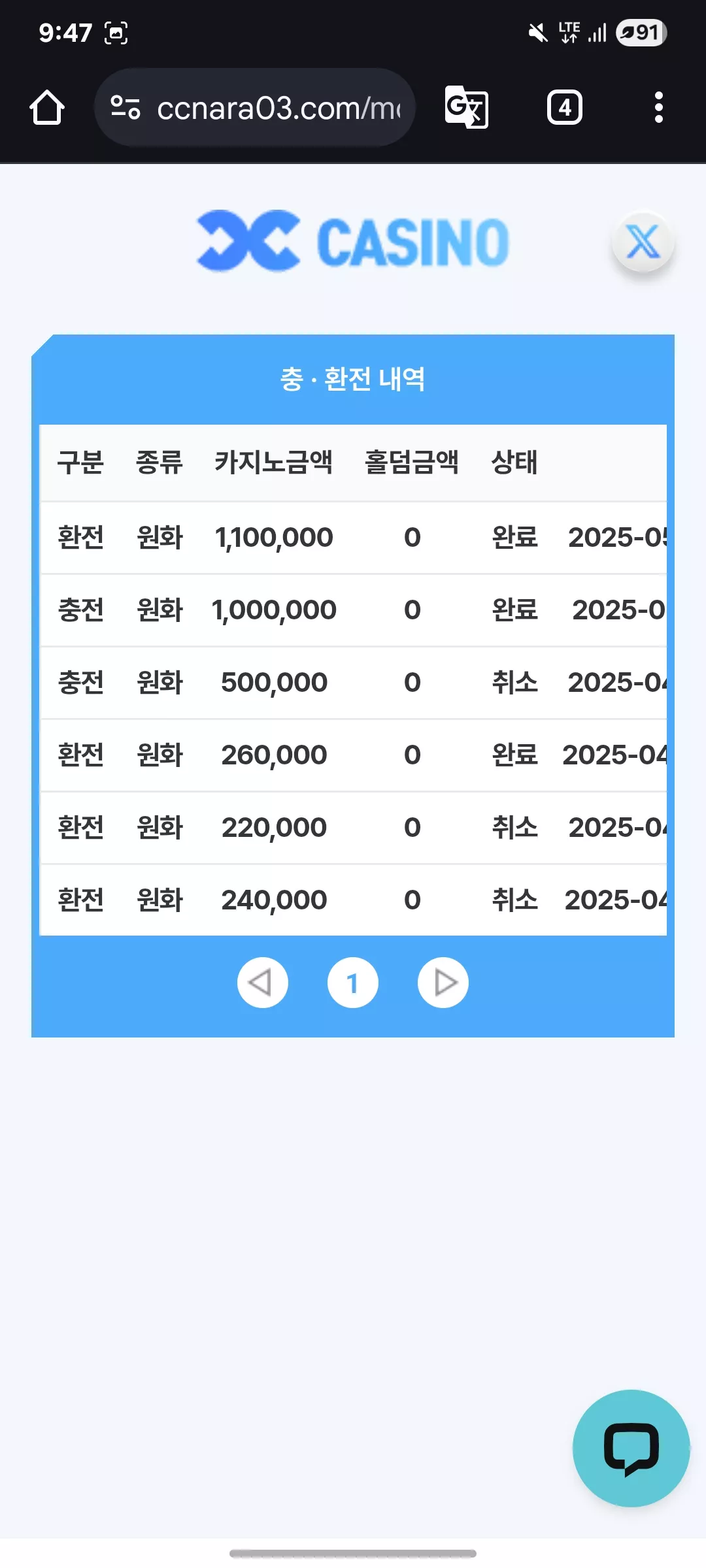View site information icon in address bar
The image size is (706, 1568).
pos(126,108)
